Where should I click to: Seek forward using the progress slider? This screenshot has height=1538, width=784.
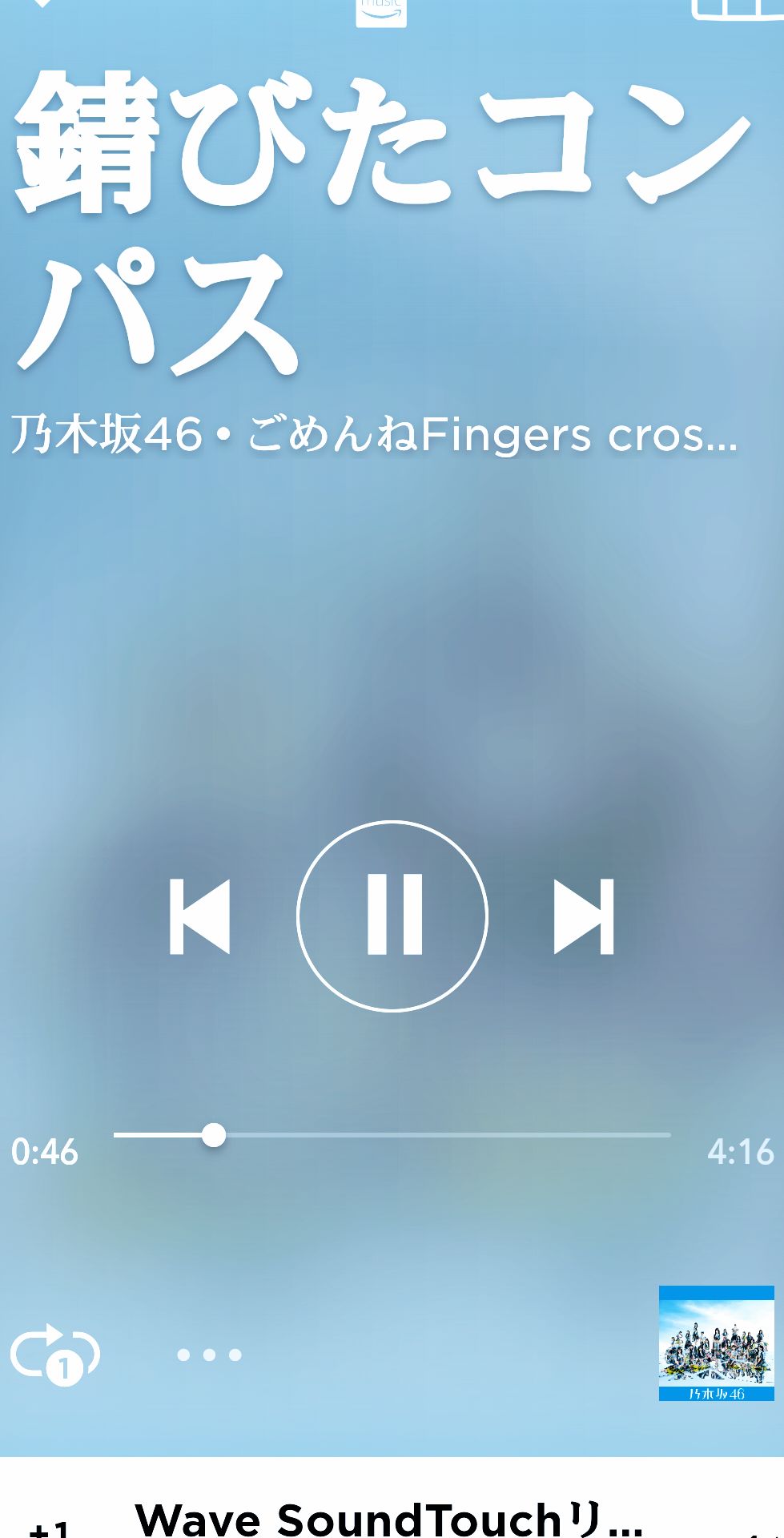tap(440, 1133)
